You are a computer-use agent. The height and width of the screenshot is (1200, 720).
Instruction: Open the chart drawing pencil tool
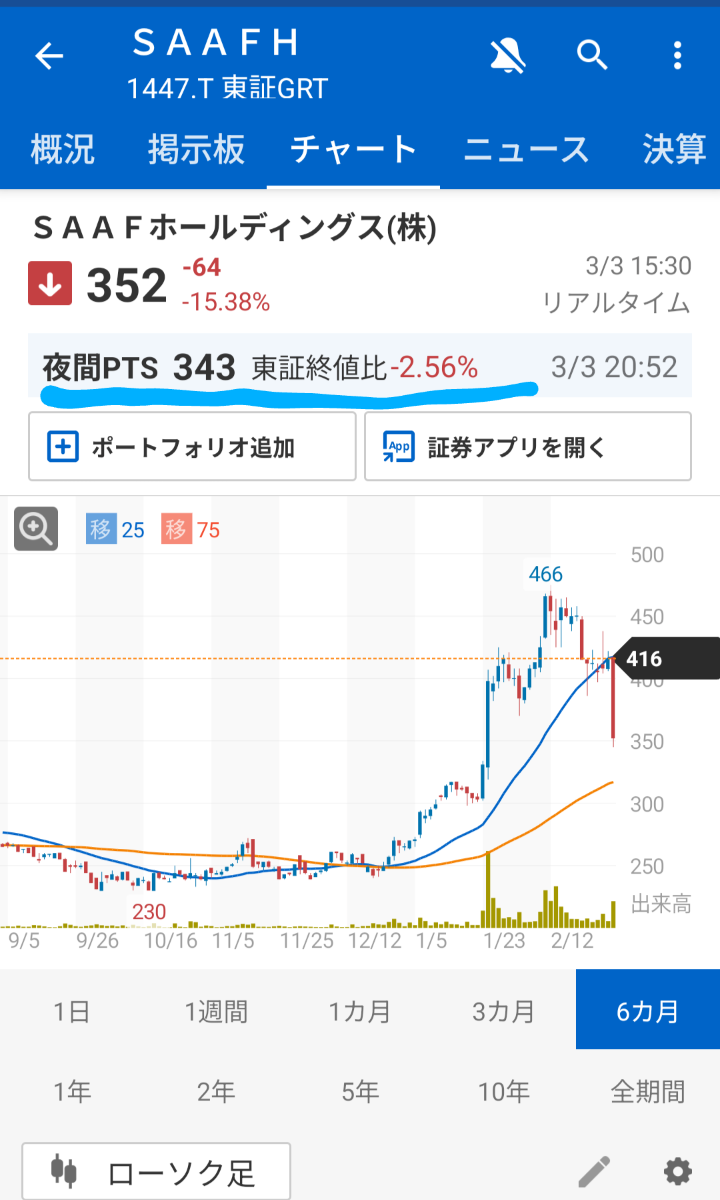(x=594, y=1170)
